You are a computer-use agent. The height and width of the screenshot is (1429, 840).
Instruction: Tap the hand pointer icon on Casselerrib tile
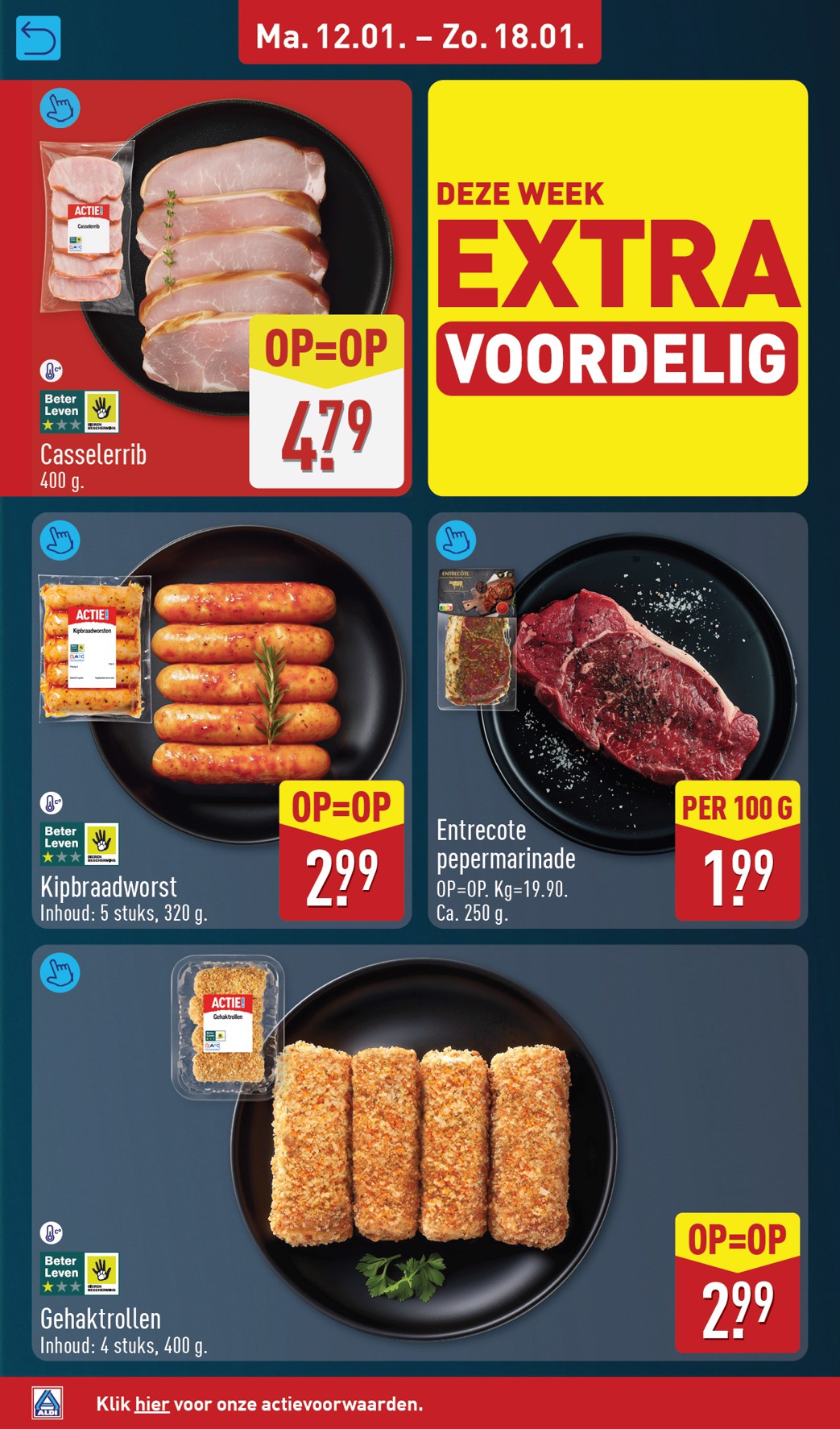click(60, 107)
